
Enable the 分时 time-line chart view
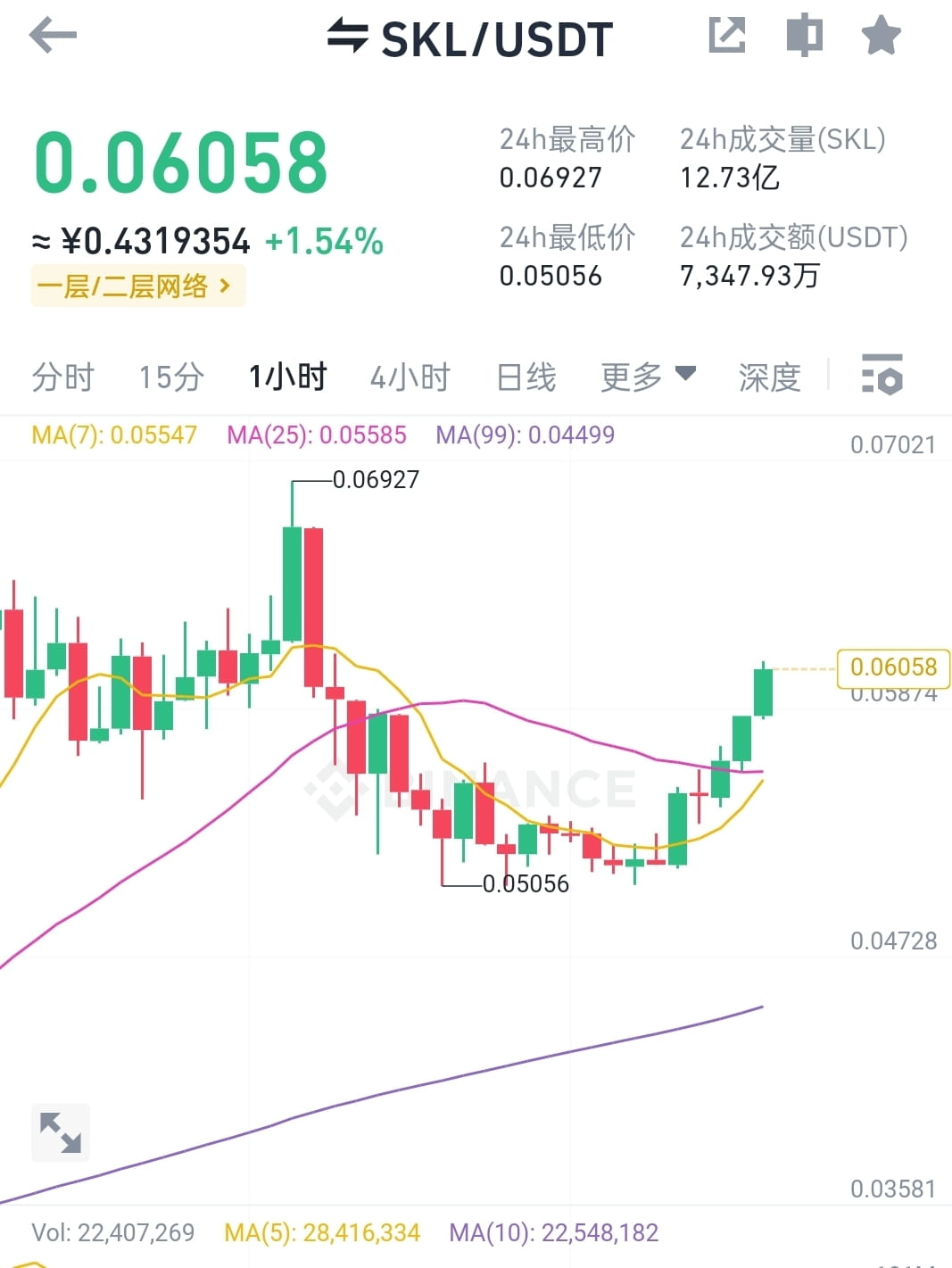[62, 376]
